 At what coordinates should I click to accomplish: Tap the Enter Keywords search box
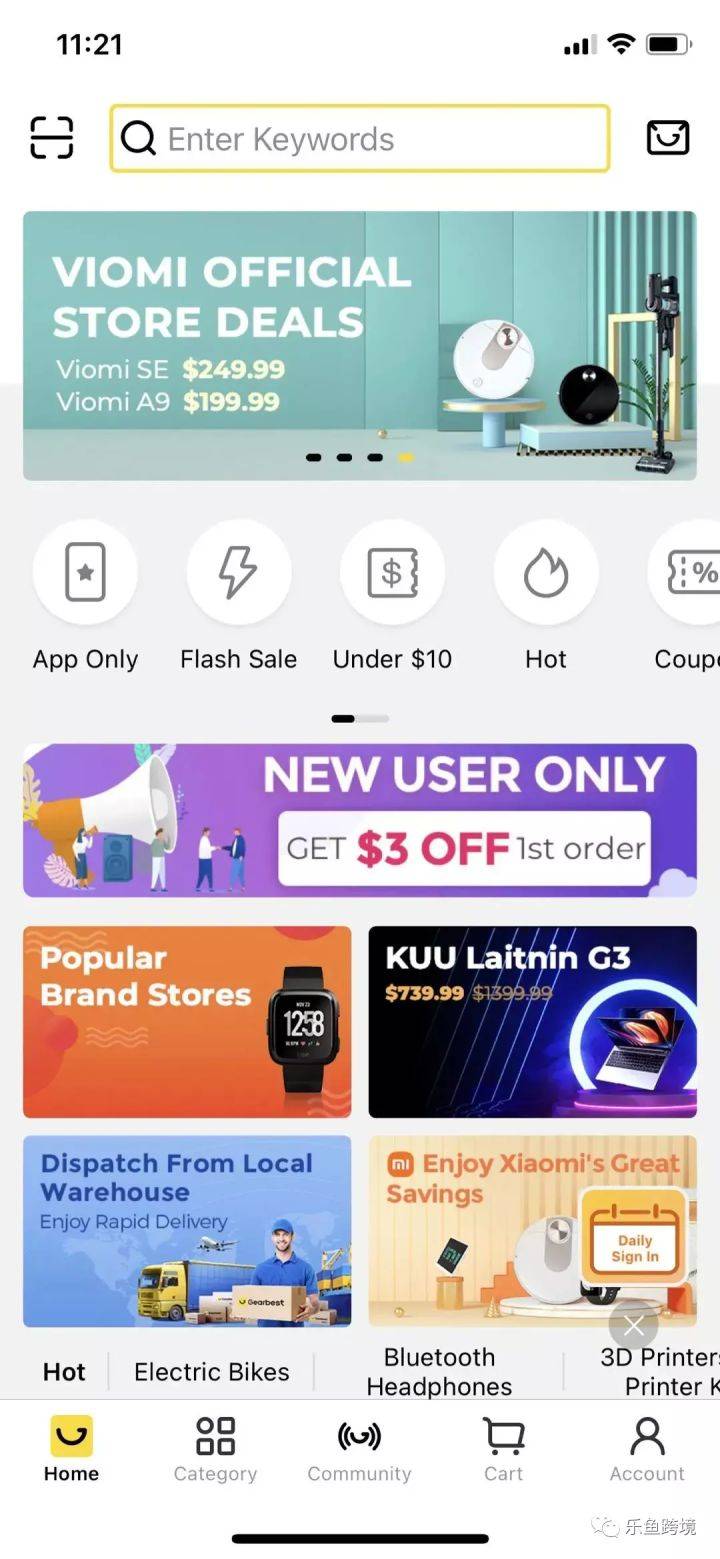360,138
